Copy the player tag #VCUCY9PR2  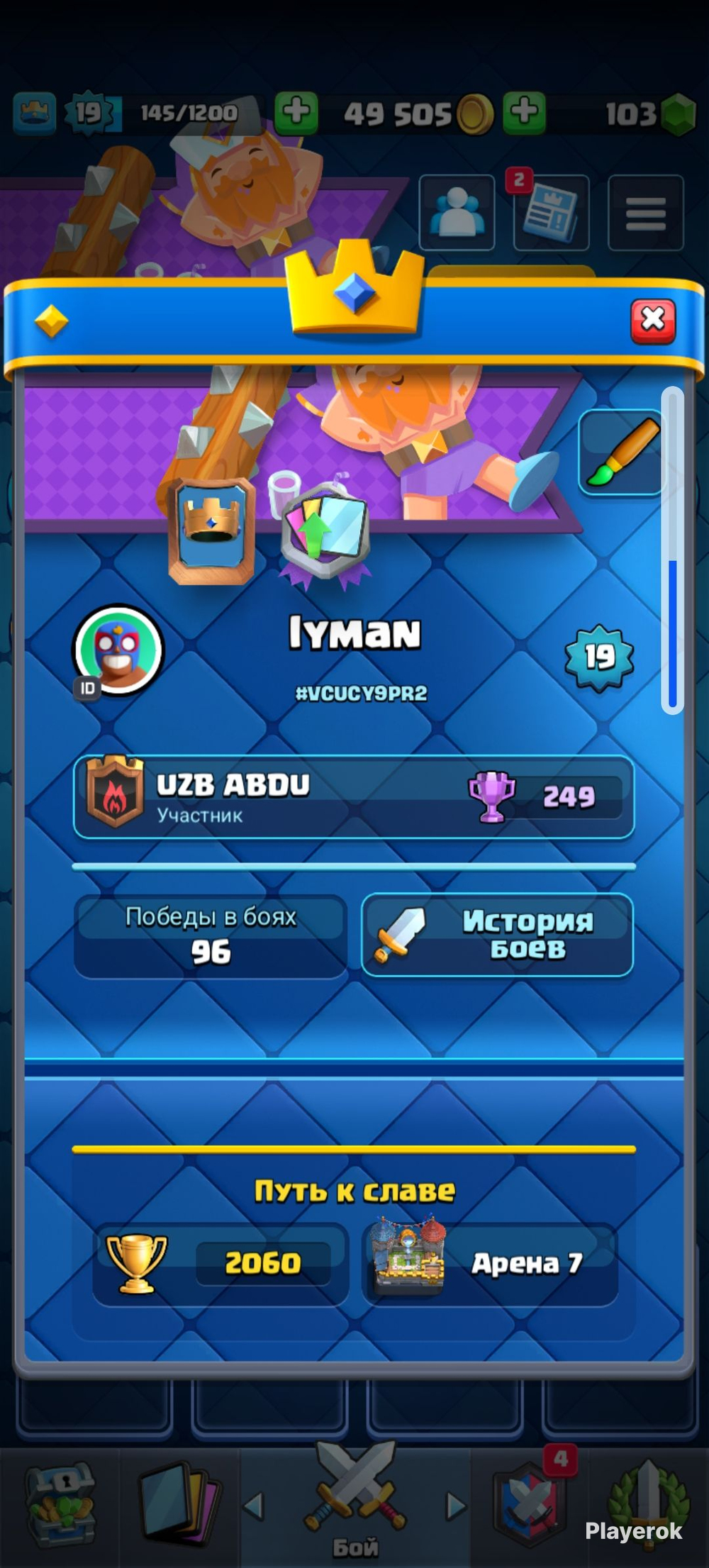click(361, 693)
